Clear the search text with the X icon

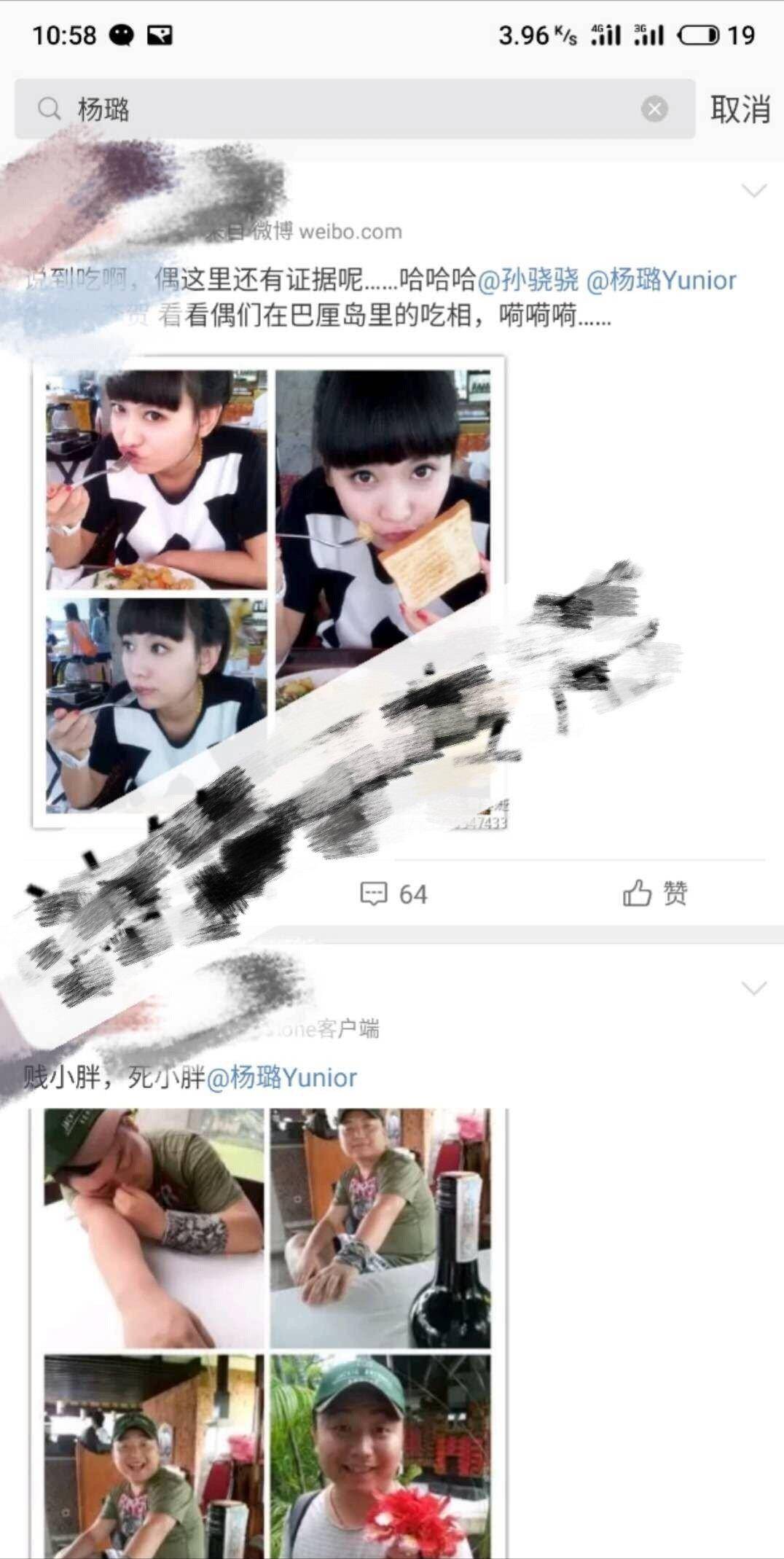654,109
